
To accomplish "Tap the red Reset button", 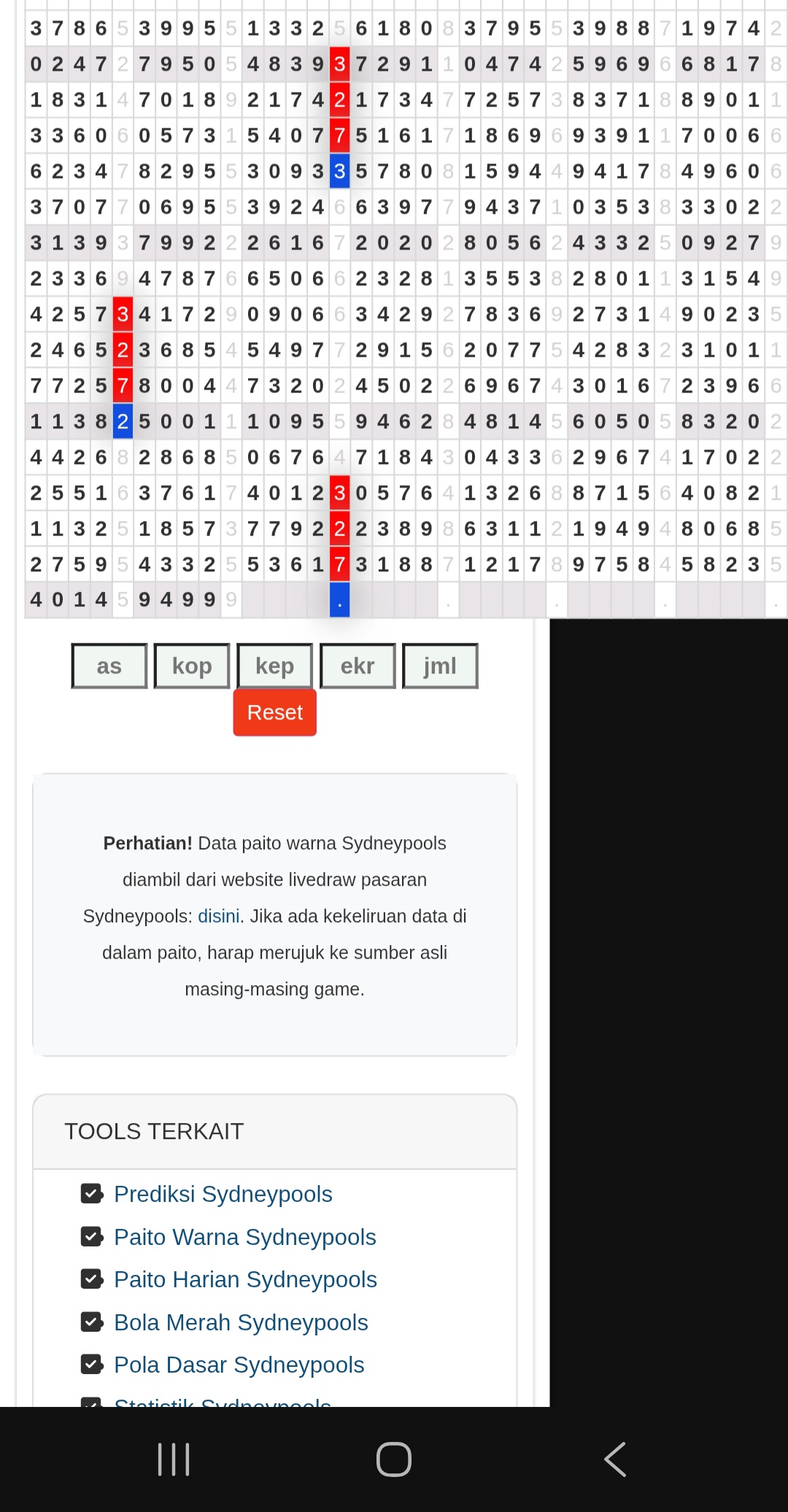I will point(274,712).
